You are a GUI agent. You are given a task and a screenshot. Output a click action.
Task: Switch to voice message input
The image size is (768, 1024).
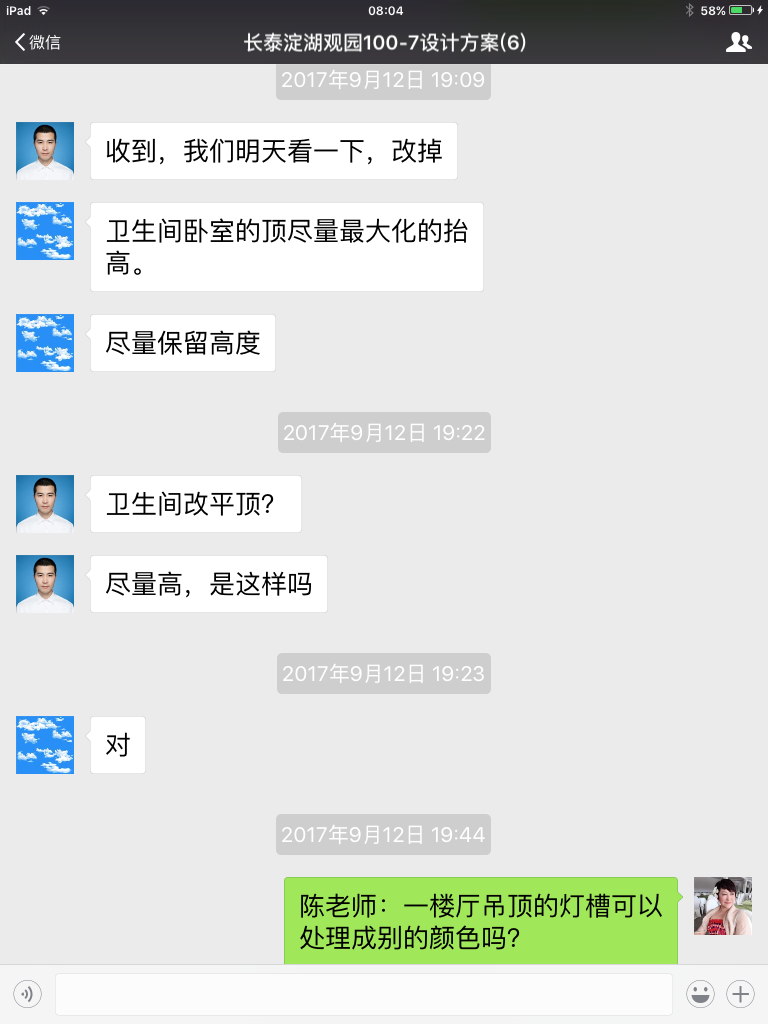(28, 994)
